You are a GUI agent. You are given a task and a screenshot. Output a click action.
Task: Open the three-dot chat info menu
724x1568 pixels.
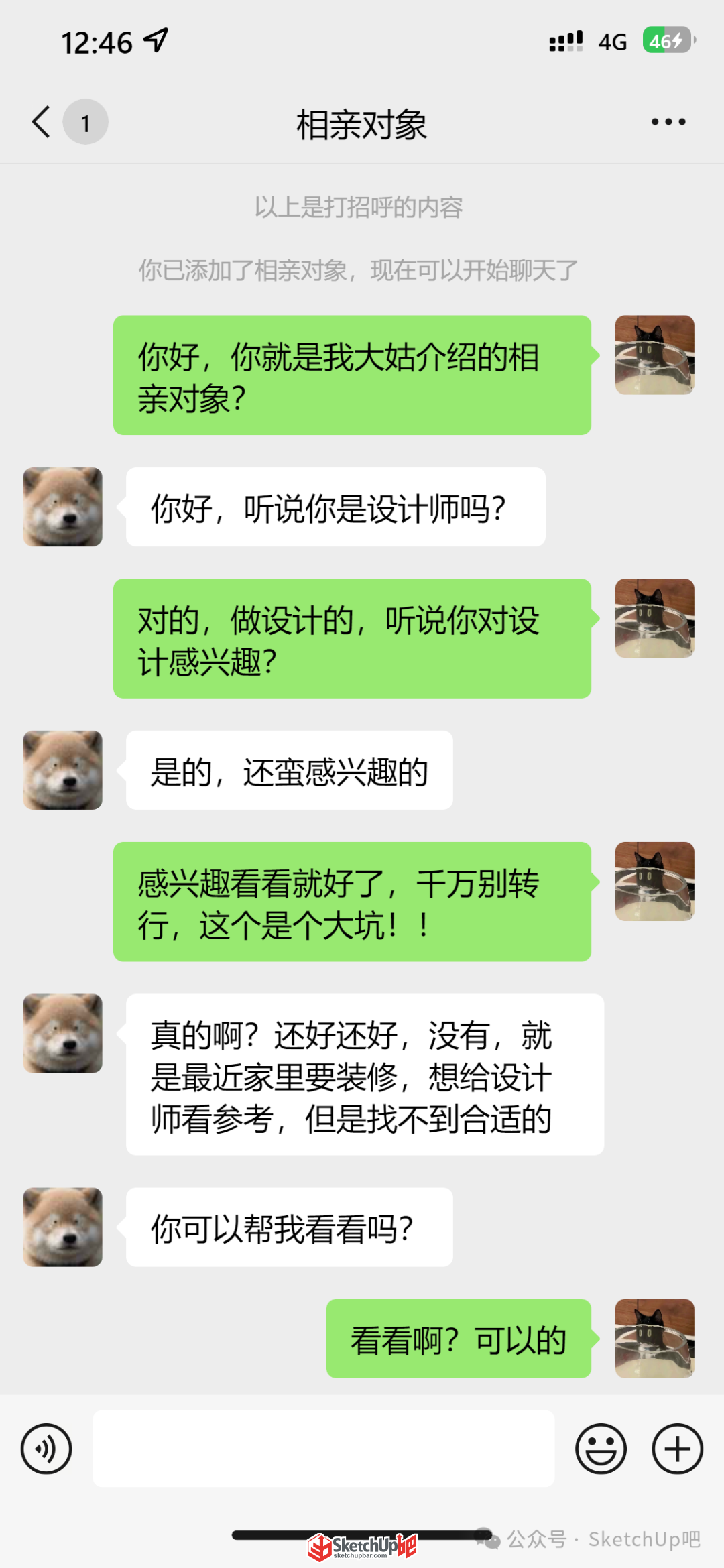click(x=668, y=122)
